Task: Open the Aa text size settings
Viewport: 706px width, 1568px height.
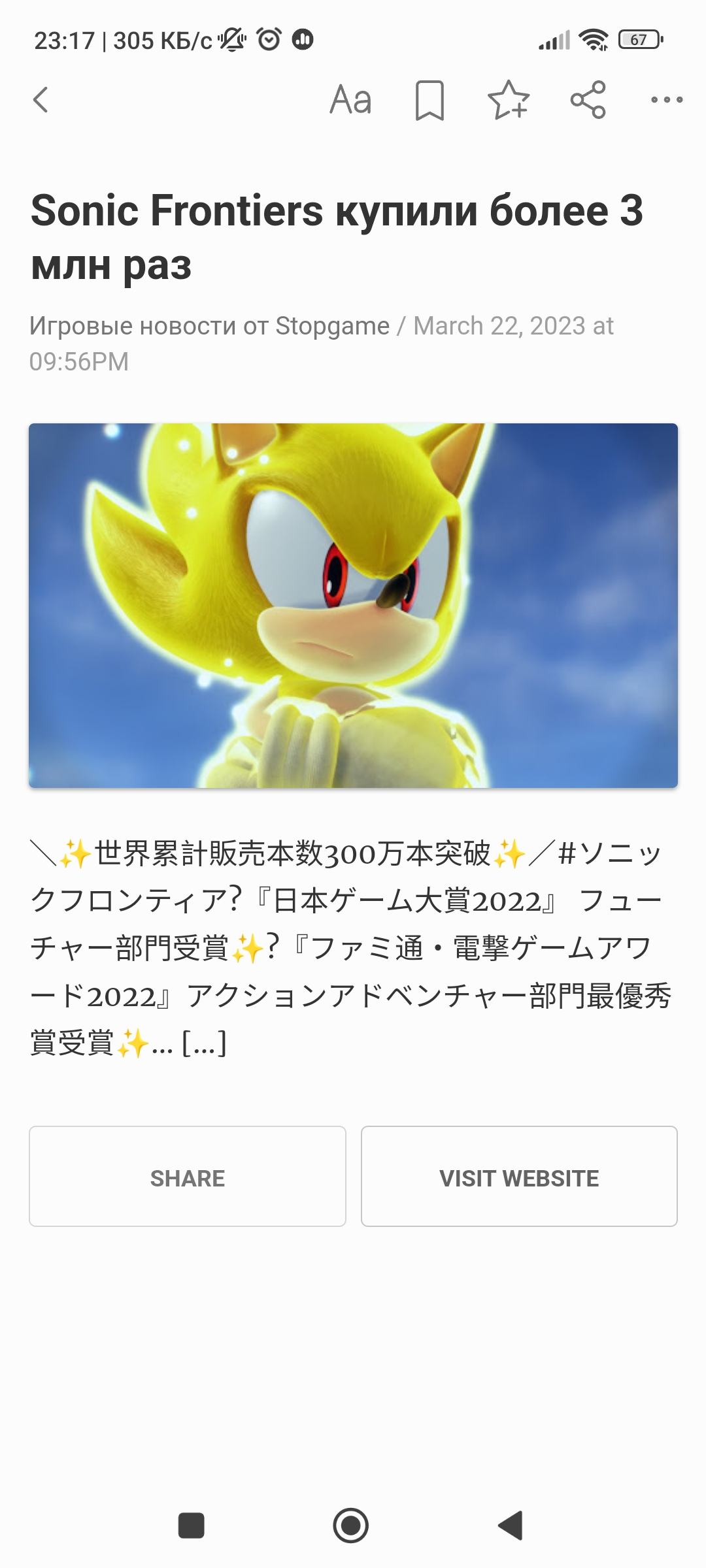Action: pyautogui.click(x=350, y=100)
